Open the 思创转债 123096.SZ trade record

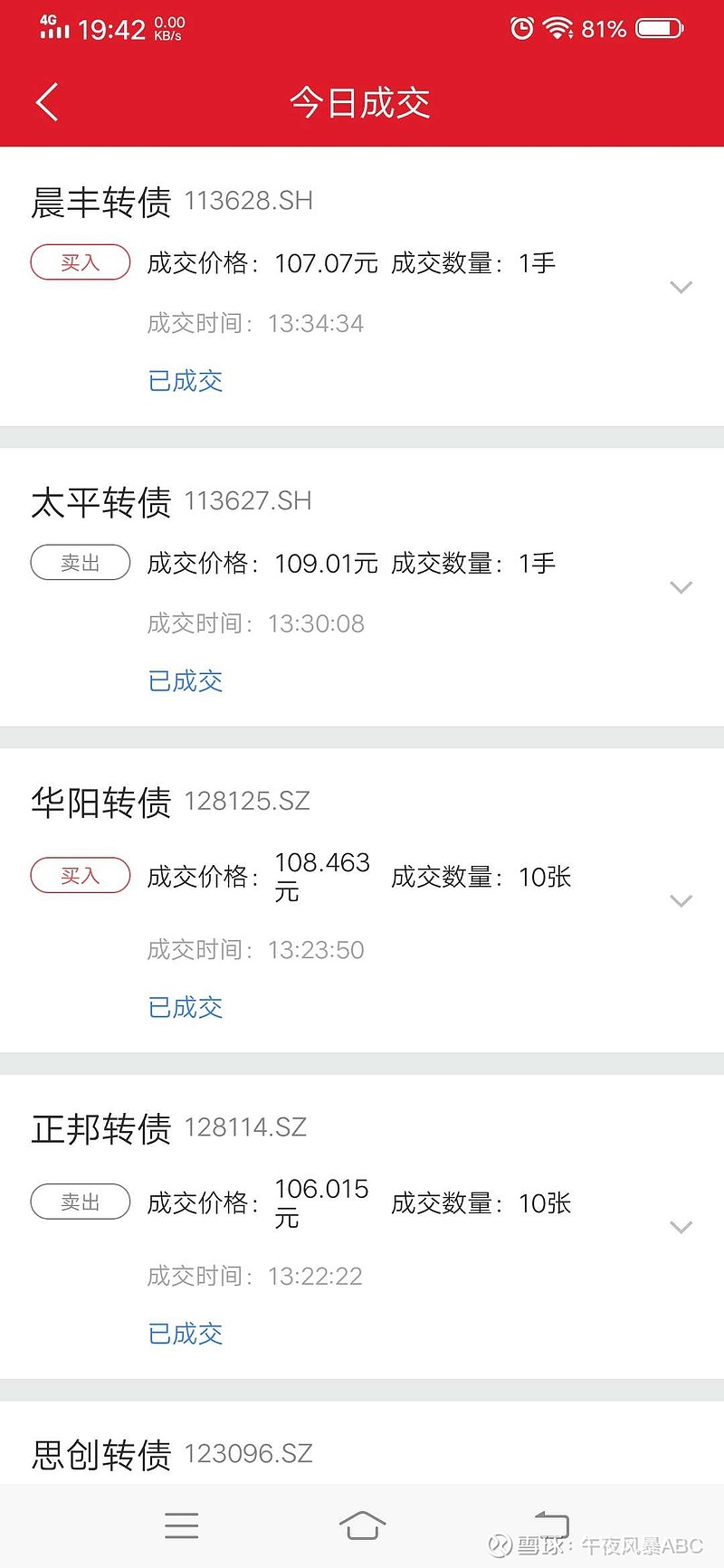(362, 1442)
